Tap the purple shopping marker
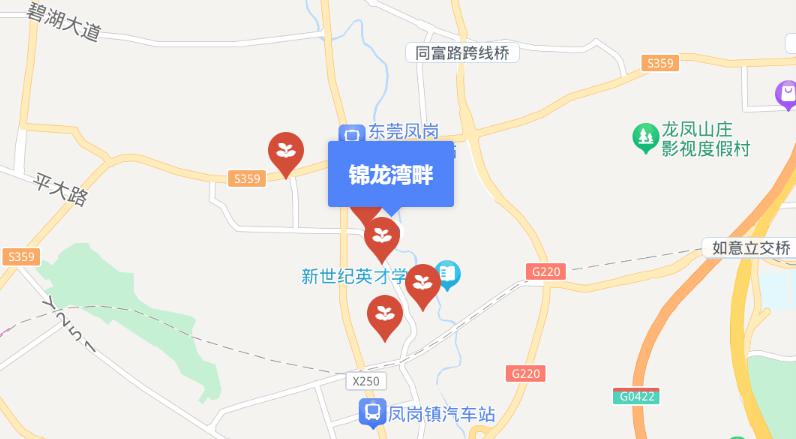The image size is (796, 439). pos(786,96)
